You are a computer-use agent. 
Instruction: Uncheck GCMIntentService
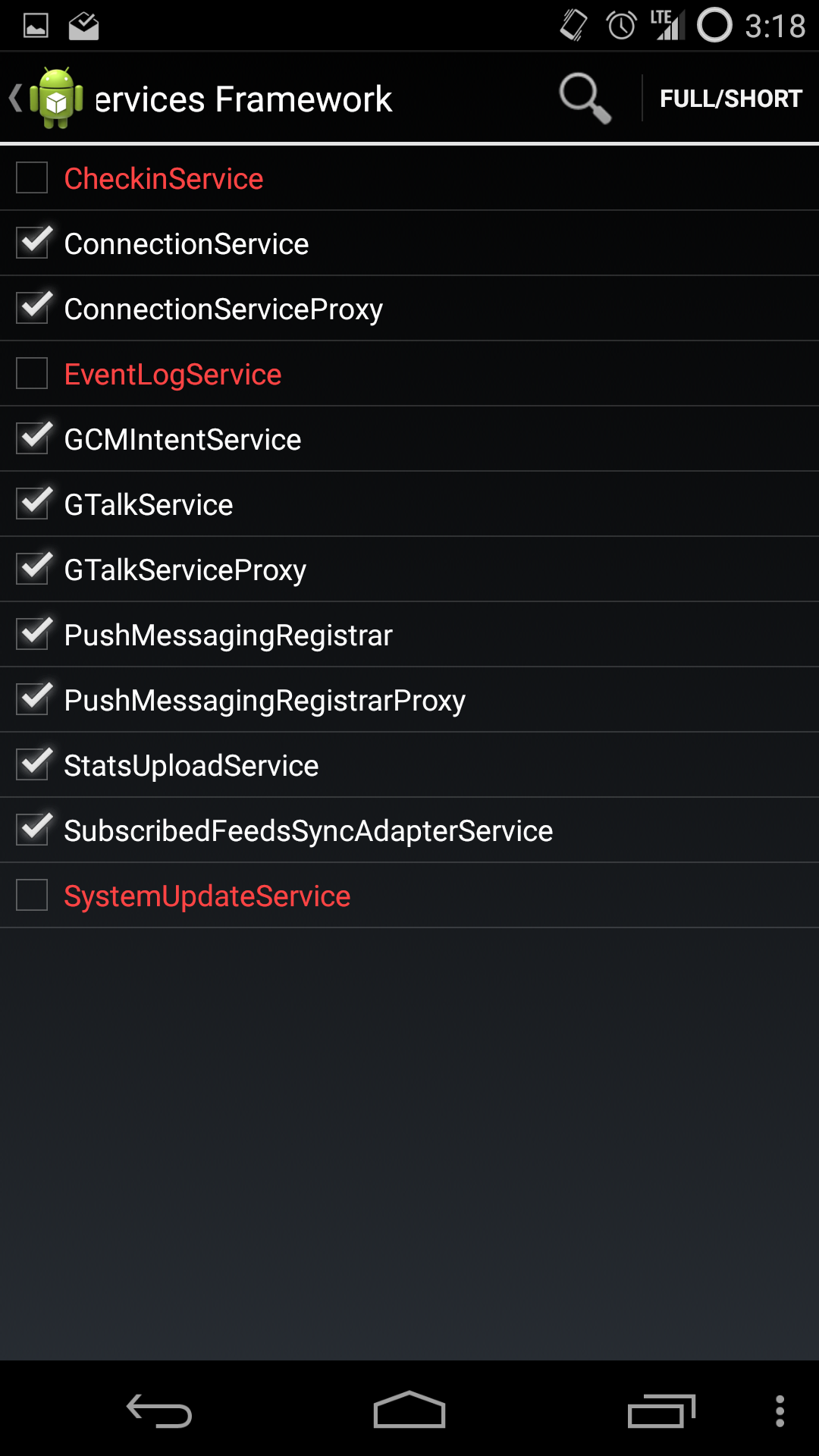[33, 439]
